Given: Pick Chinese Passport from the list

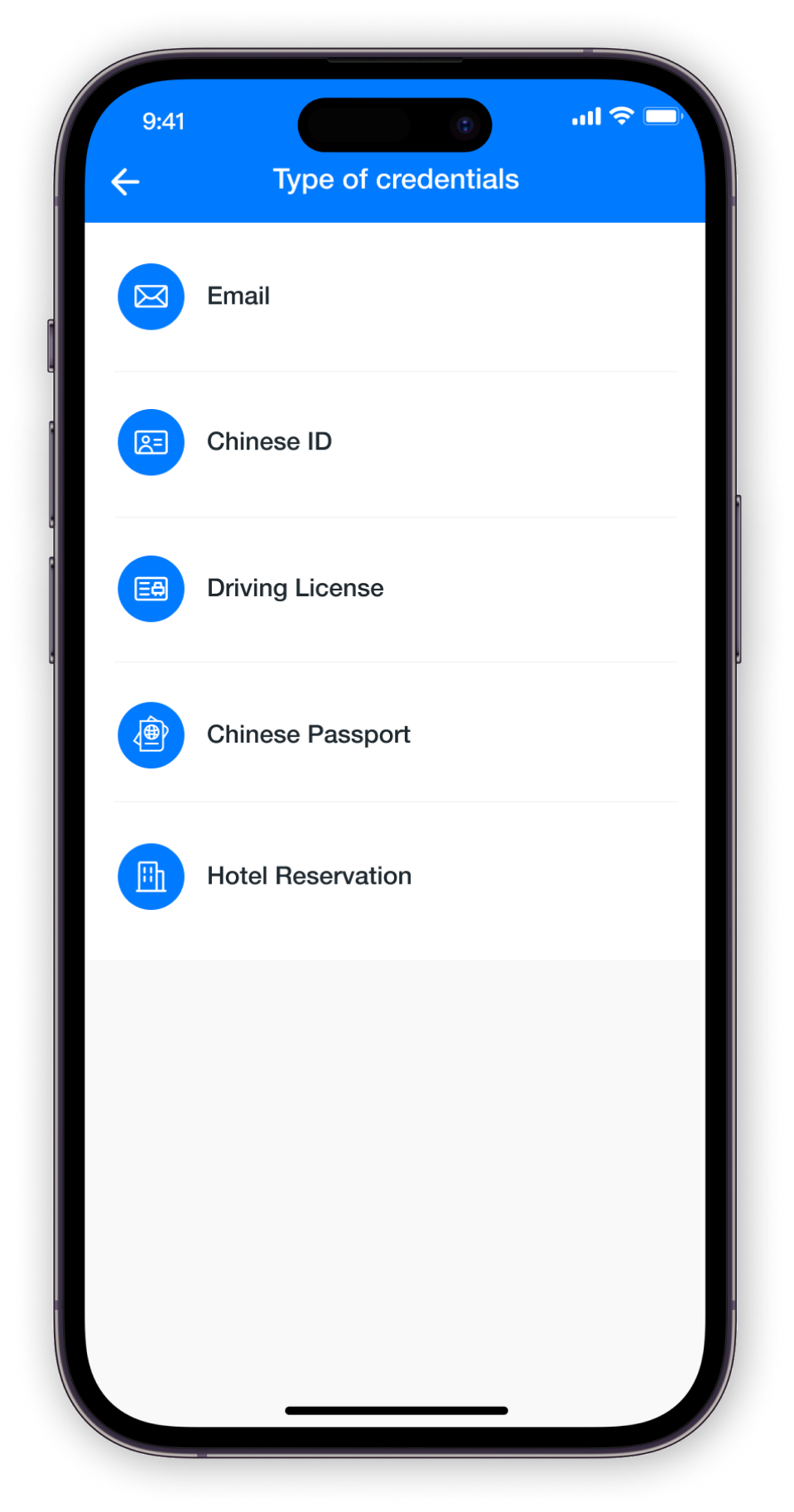Looking at the screenshot, I should click(308, 735).
